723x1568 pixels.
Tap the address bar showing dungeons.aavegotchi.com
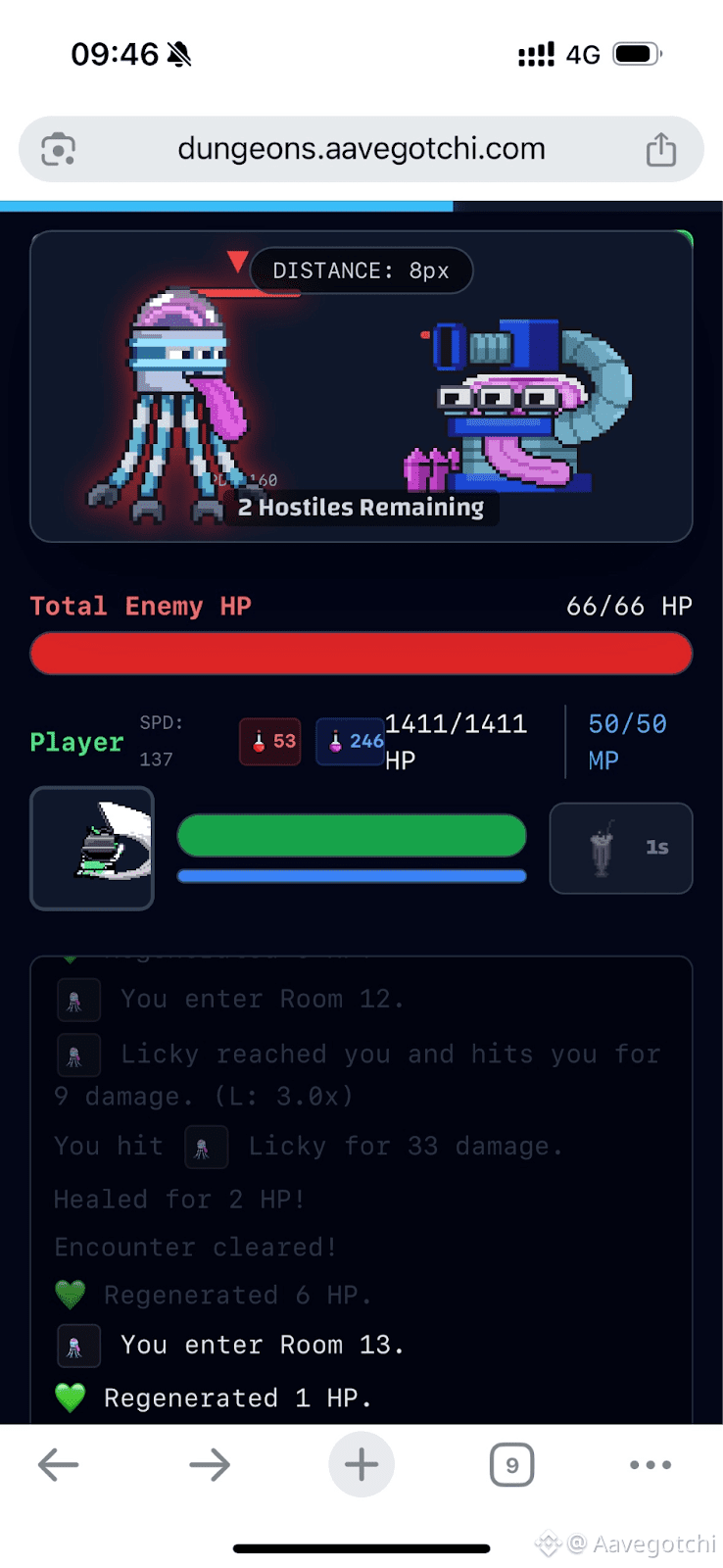click(361, 149)
